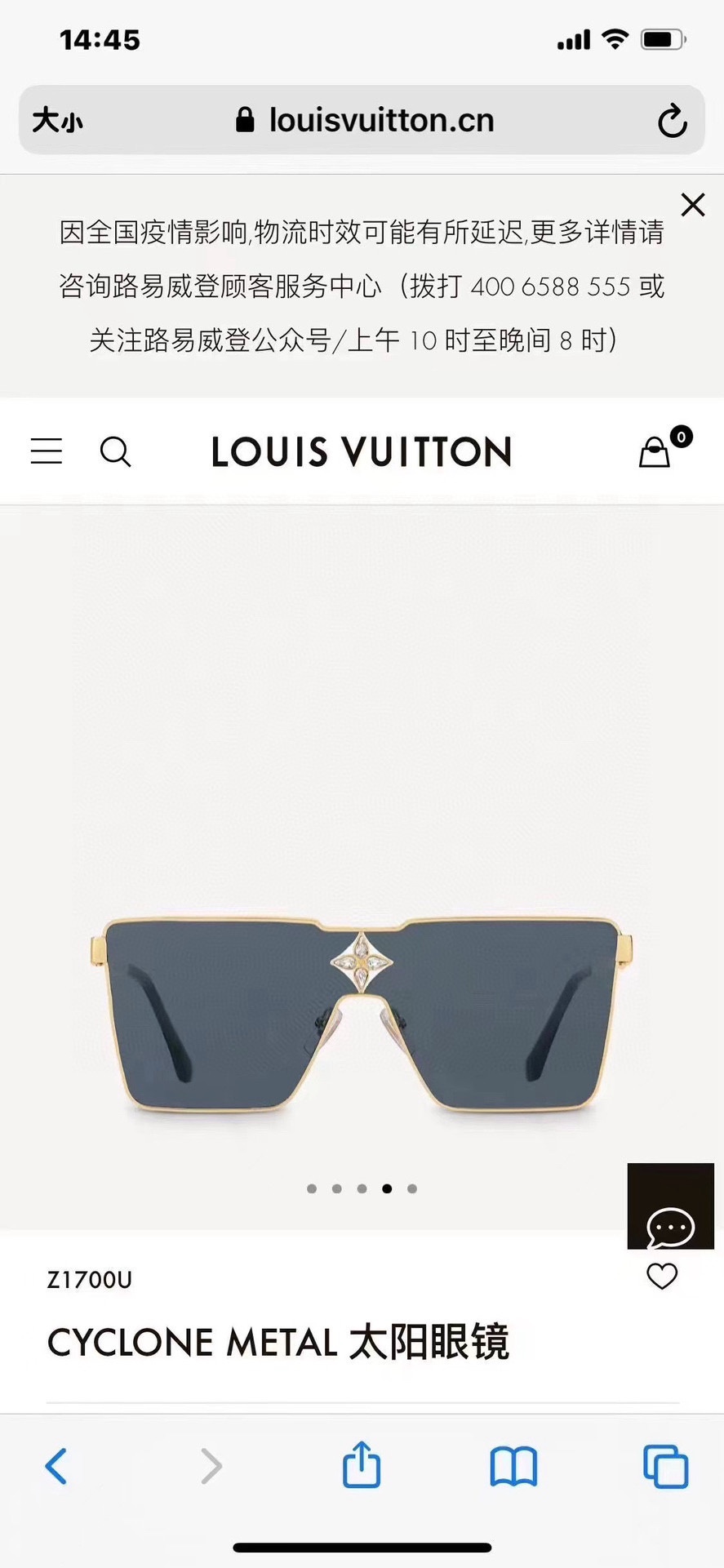Show all open Safari tabs

pyautogui.click(x=665, y=1466)
